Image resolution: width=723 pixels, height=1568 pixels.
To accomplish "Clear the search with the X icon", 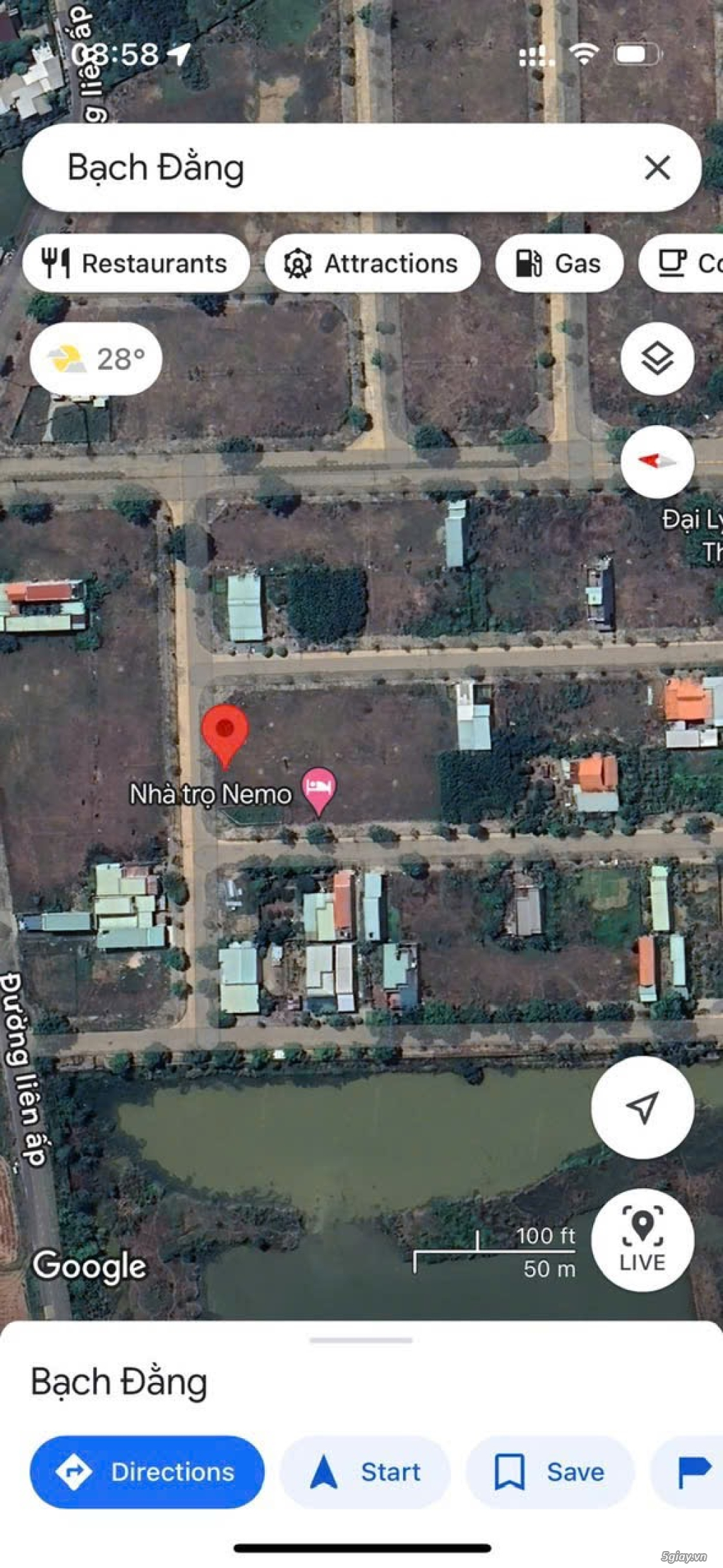I will click(658, 167).
